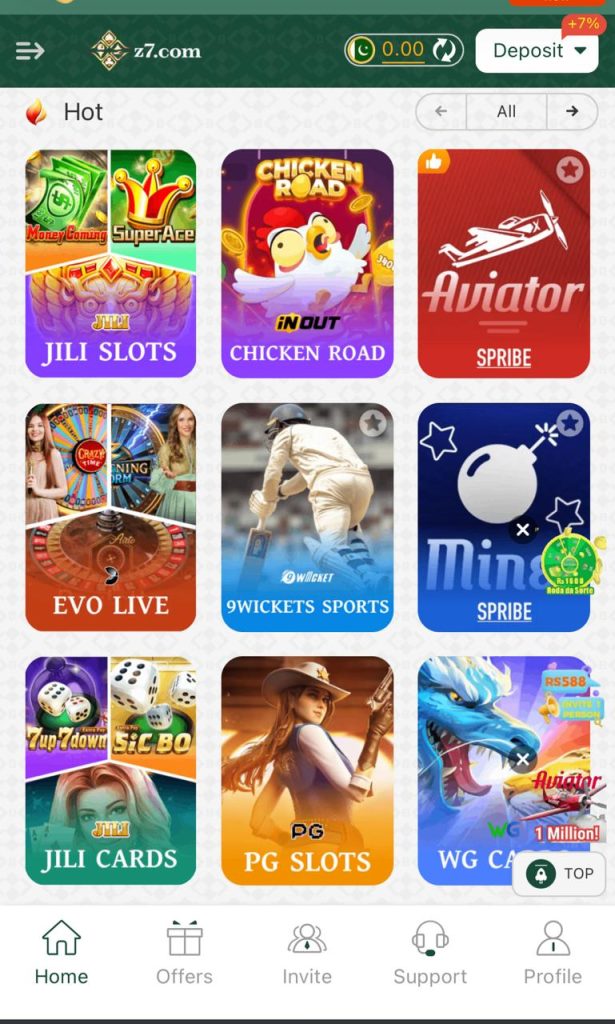Switch to the Offers tab

184,954
